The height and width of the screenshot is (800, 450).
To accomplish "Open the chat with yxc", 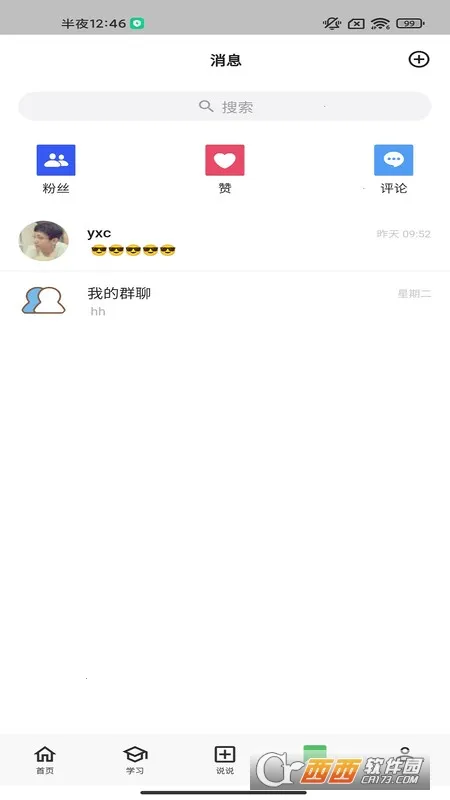I will pos(225,241).
